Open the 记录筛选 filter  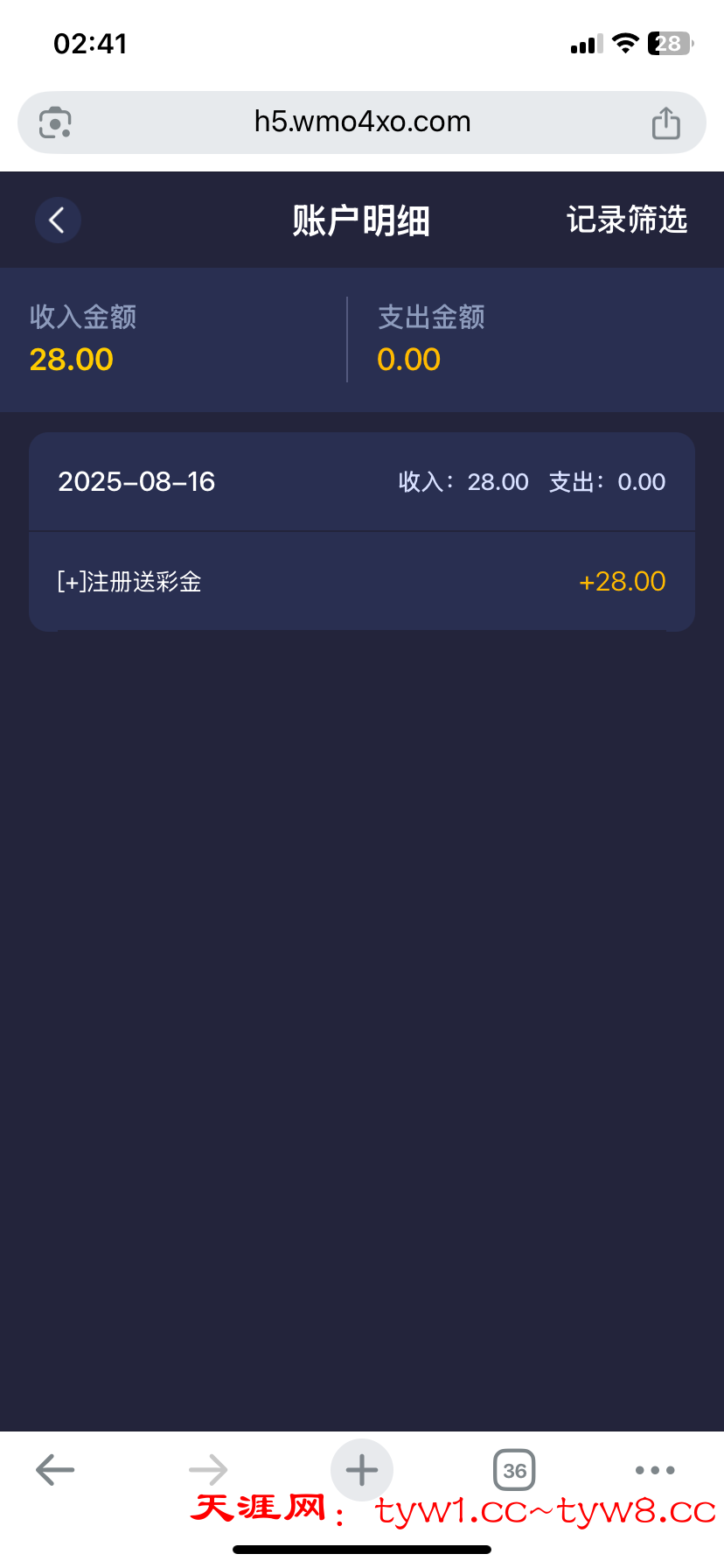[626, 220]
